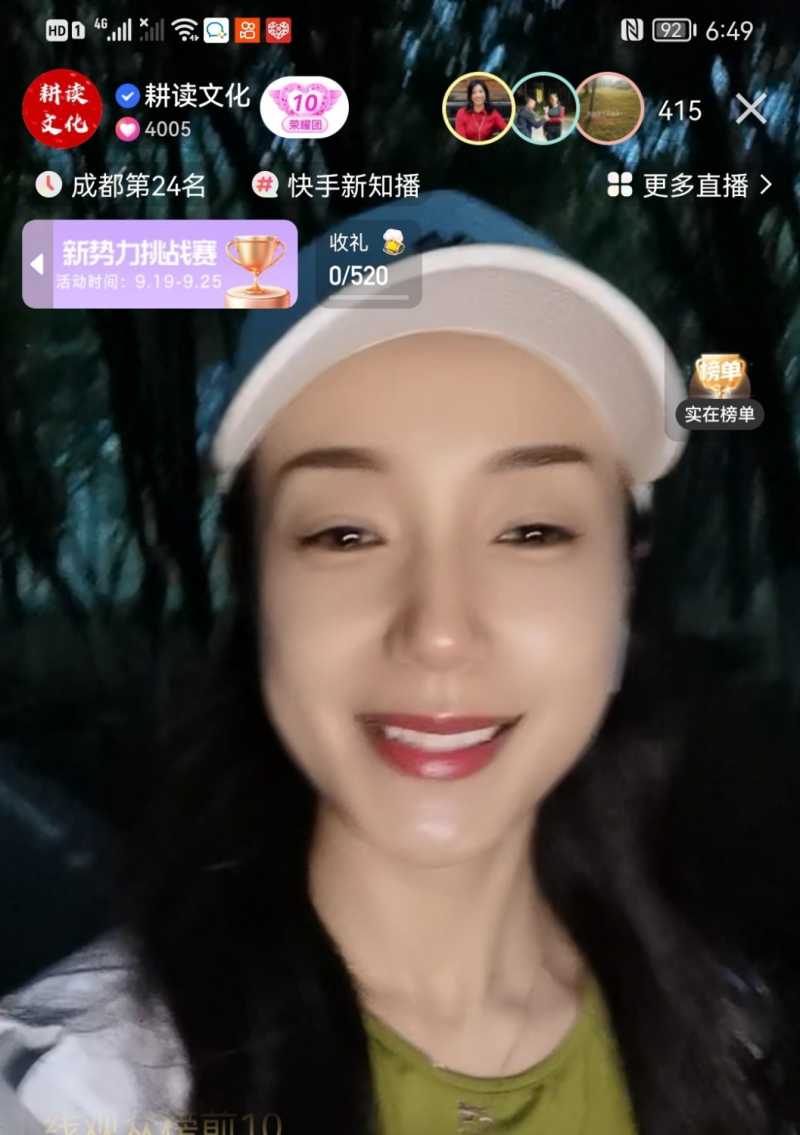Open the viewer count showing 415
This screenshot has height=1135, width=800.
[x=680, y=112]
